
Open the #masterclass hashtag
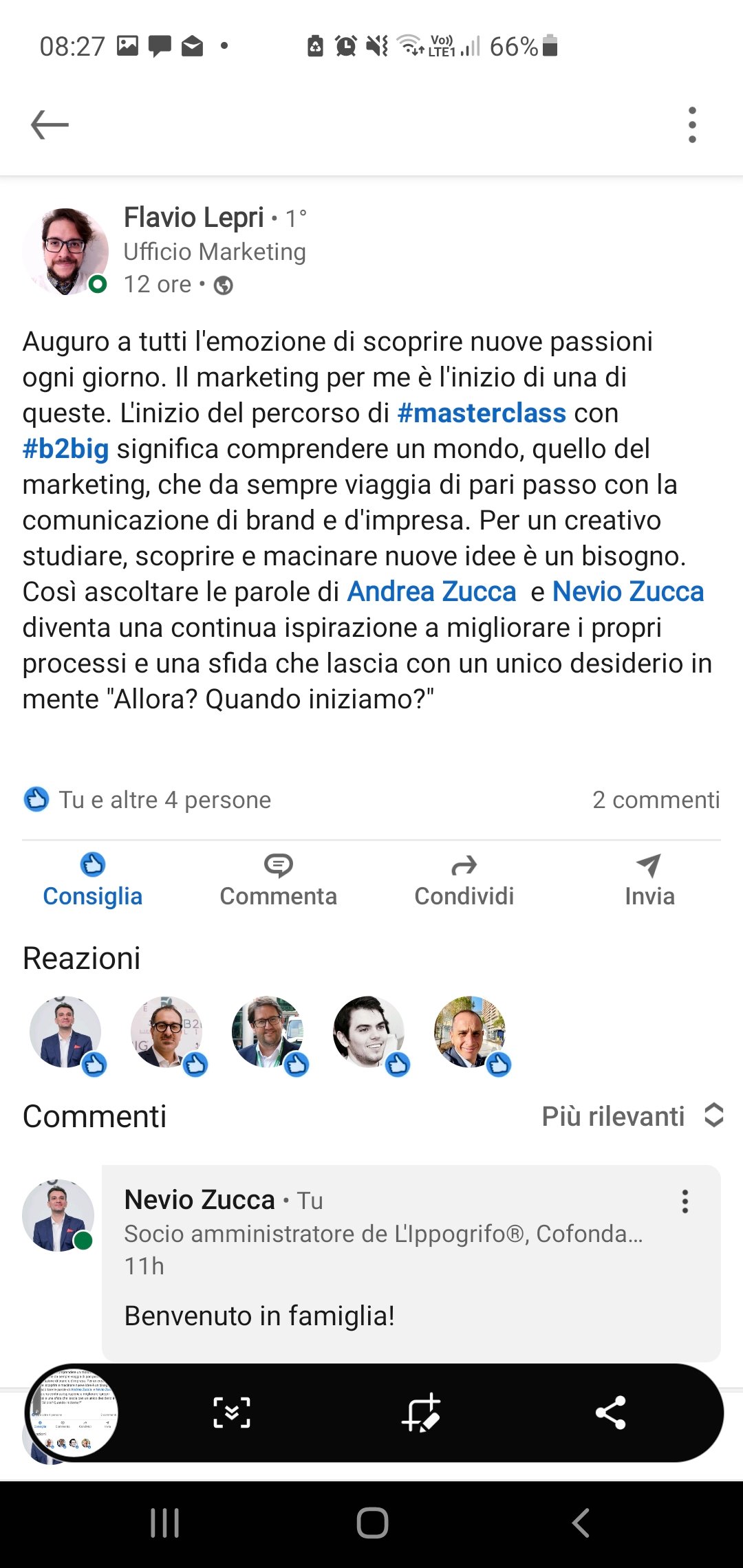tap(482, 413)
